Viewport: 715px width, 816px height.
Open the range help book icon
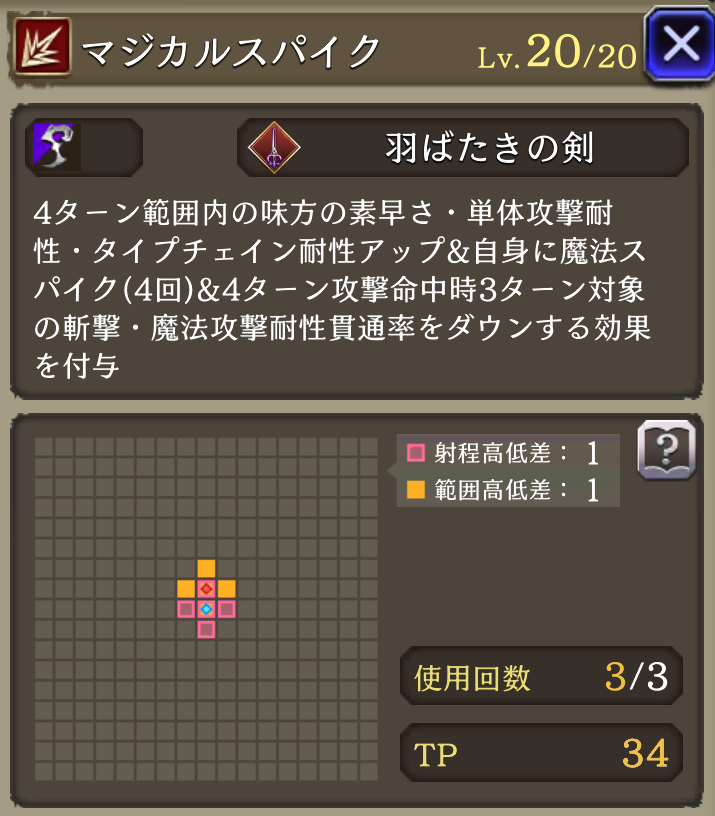point(665,450)
